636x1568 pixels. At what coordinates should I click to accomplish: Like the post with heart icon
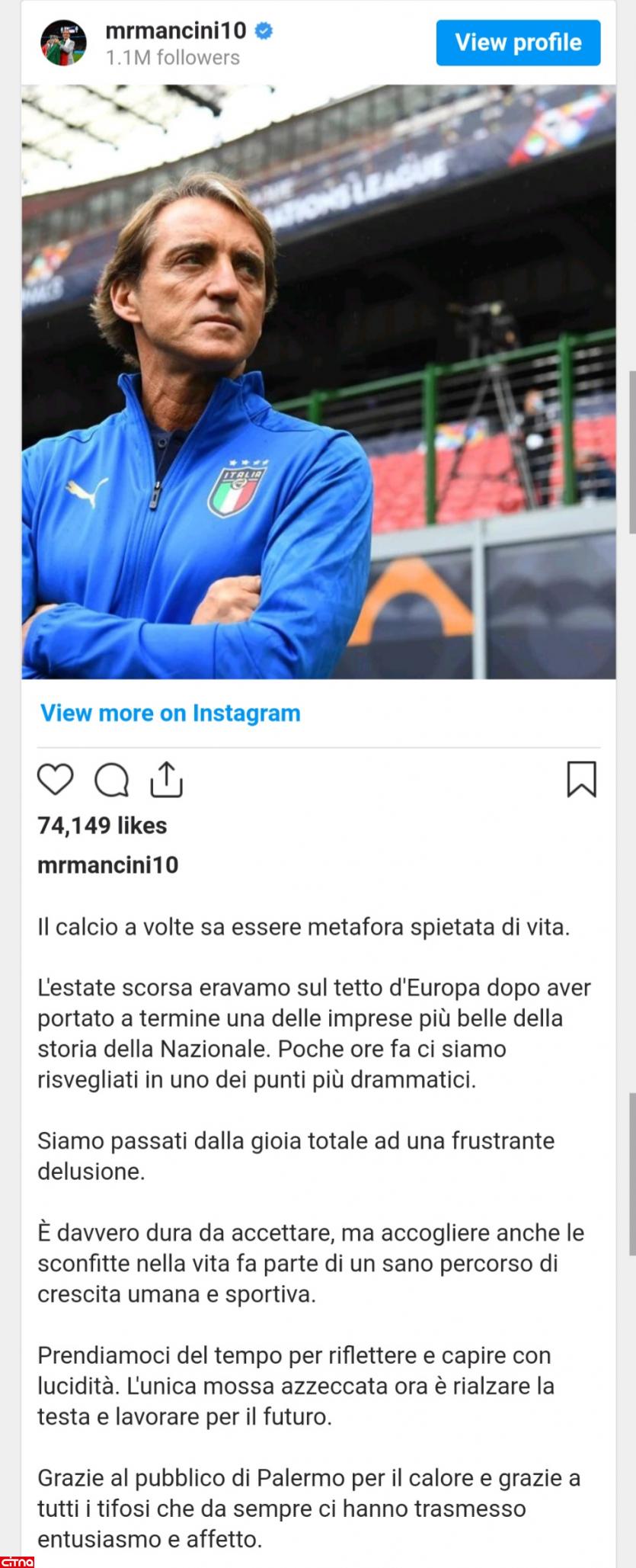tap(56, 780)
